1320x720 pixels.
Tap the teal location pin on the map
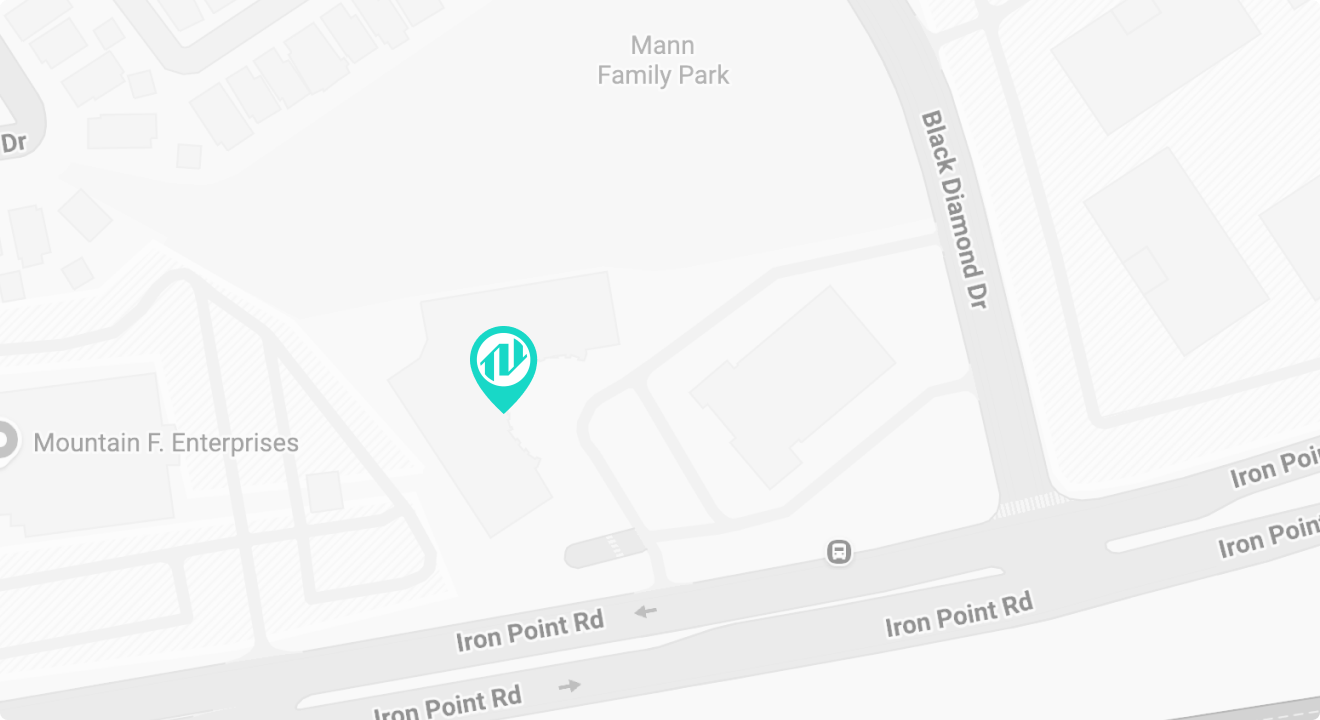[503, 364]
